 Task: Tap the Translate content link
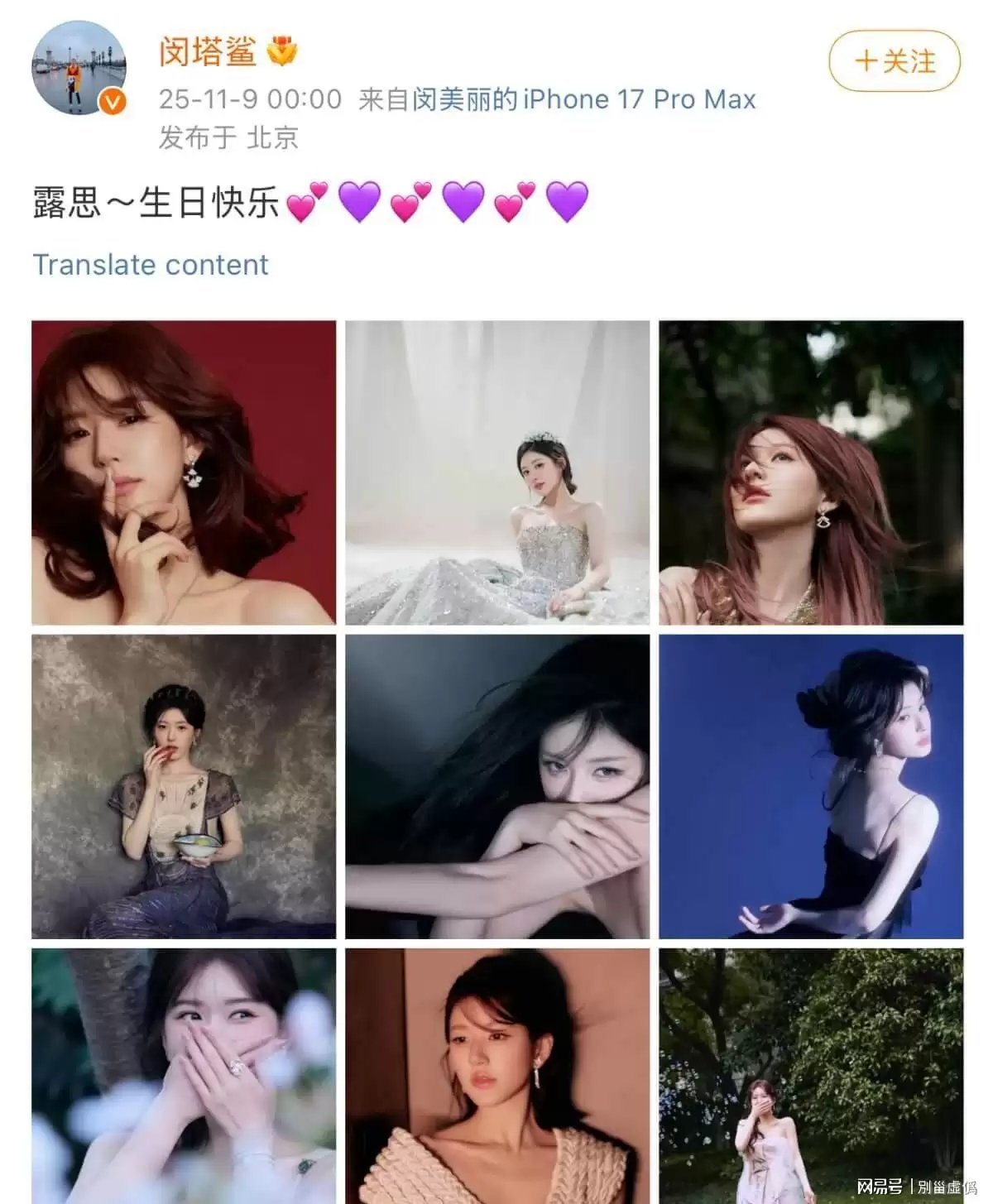[151, 265]
